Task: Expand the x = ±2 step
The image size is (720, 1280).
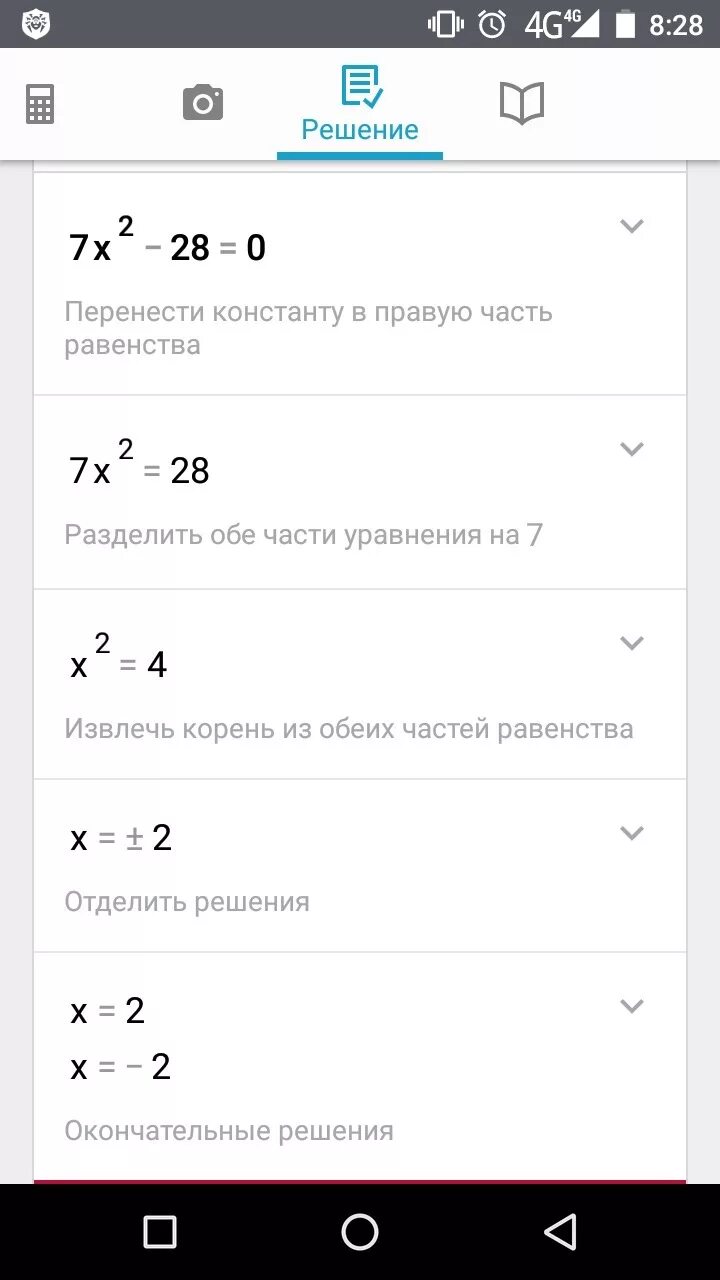Action: 631,832
